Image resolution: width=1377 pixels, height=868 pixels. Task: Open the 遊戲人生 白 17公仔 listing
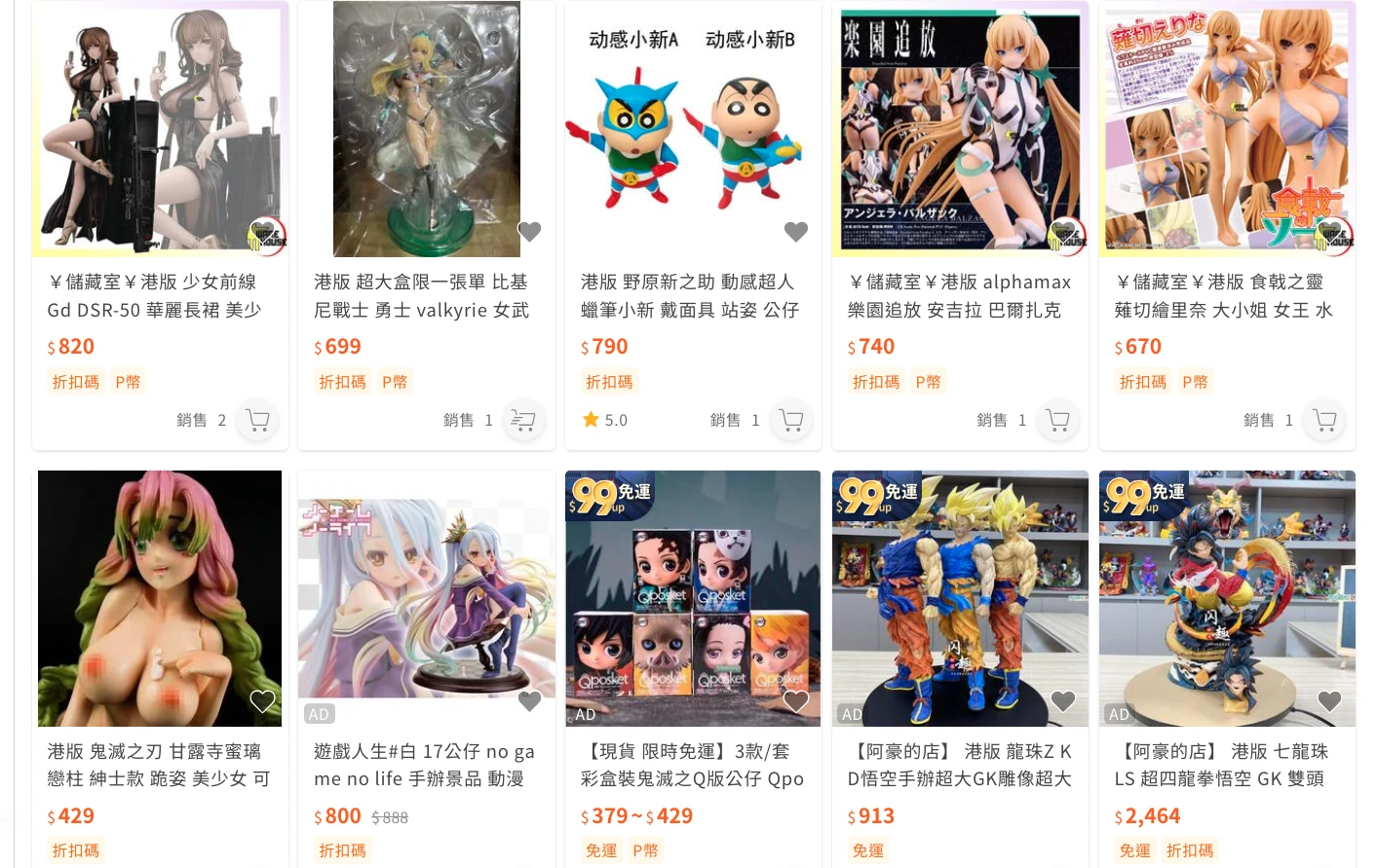click(425, 766)
